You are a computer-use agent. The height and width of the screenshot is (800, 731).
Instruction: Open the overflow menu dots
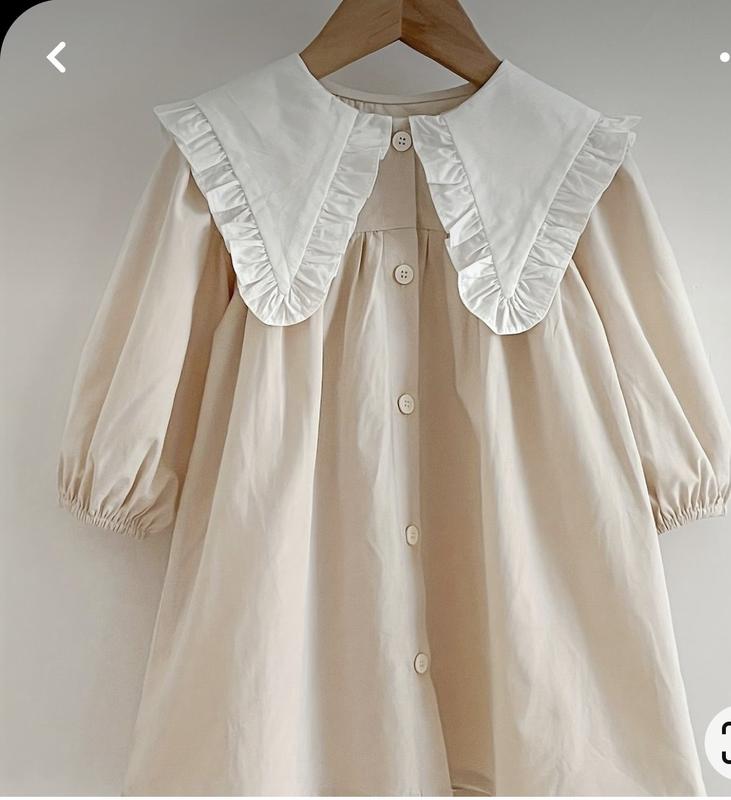point(725,57)
